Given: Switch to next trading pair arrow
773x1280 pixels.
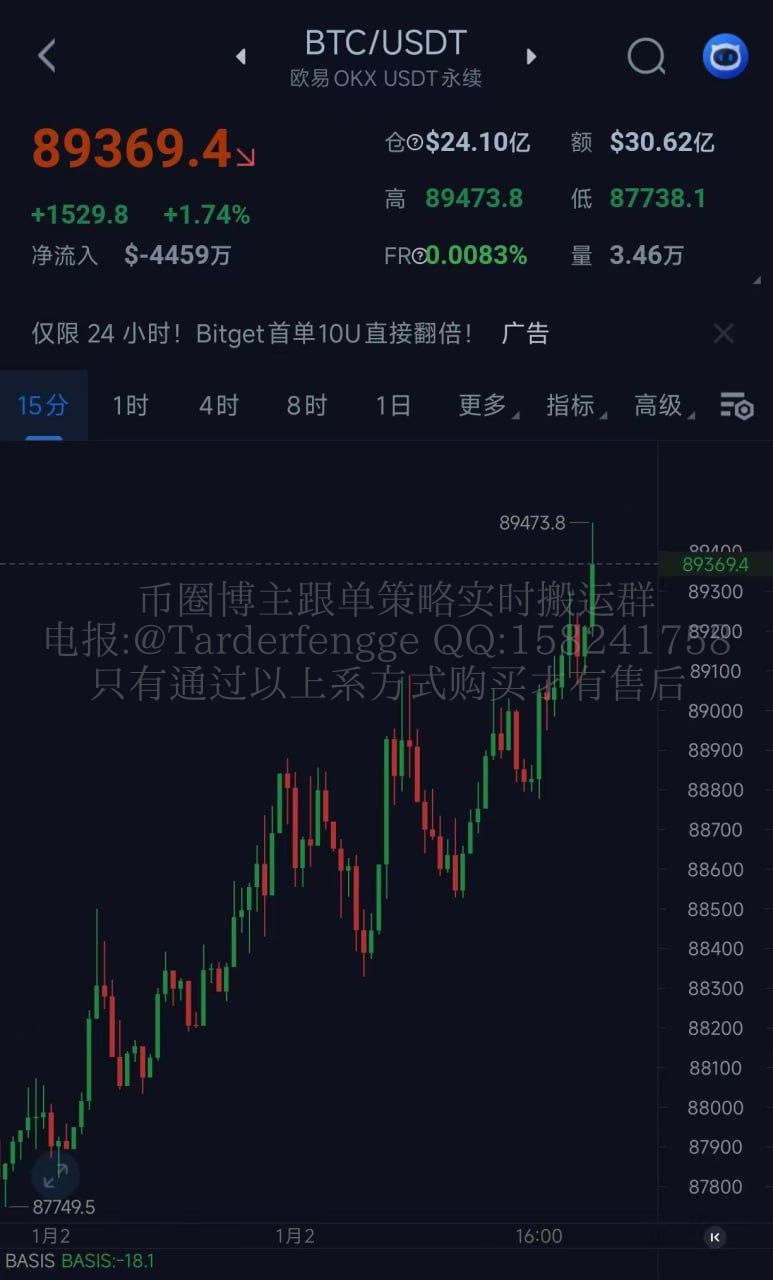Looking at the screenshot, I should [531, 57].
